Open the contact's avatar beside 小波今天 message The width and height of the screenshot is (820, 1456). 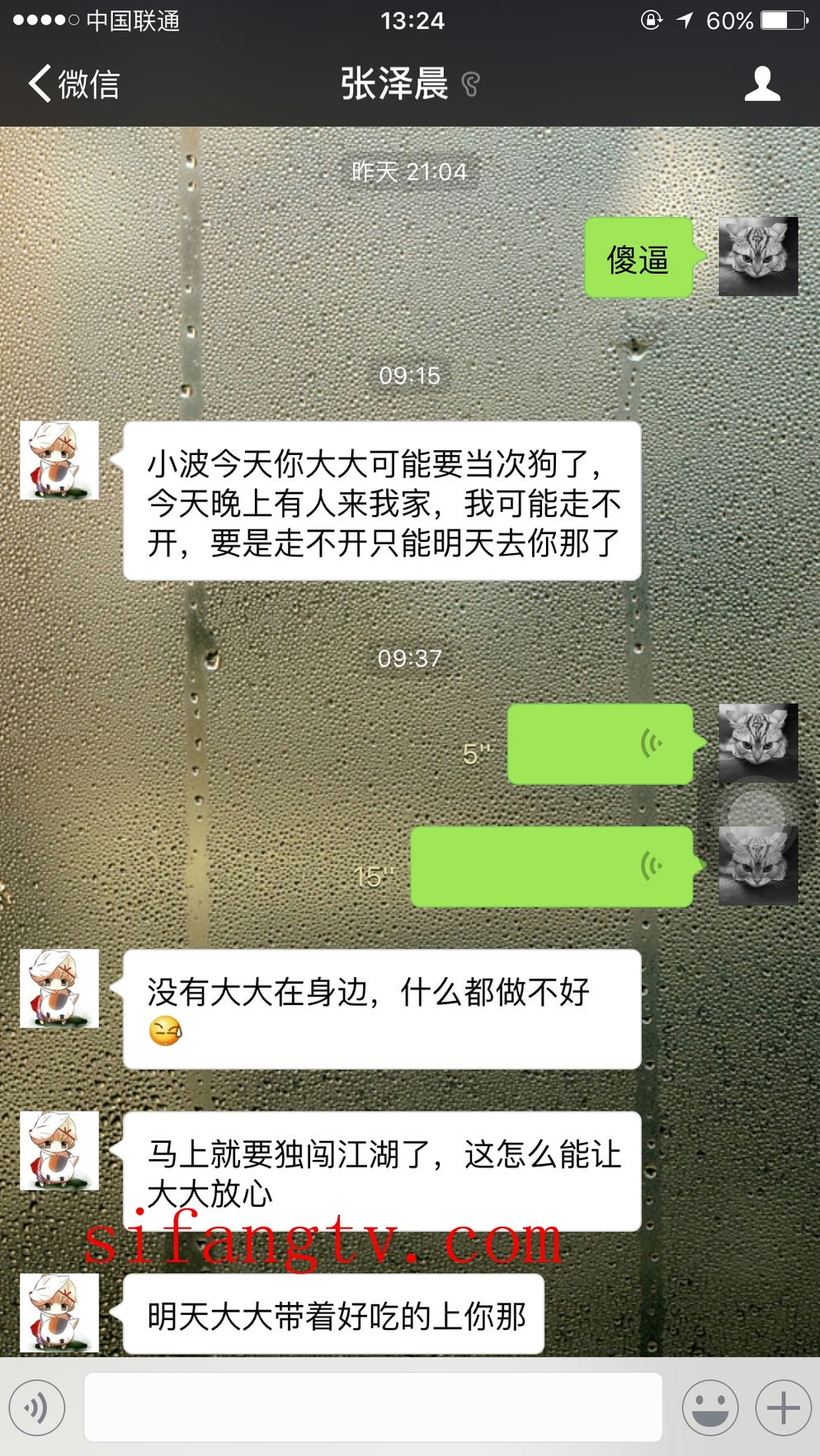(x=59, y=461)
